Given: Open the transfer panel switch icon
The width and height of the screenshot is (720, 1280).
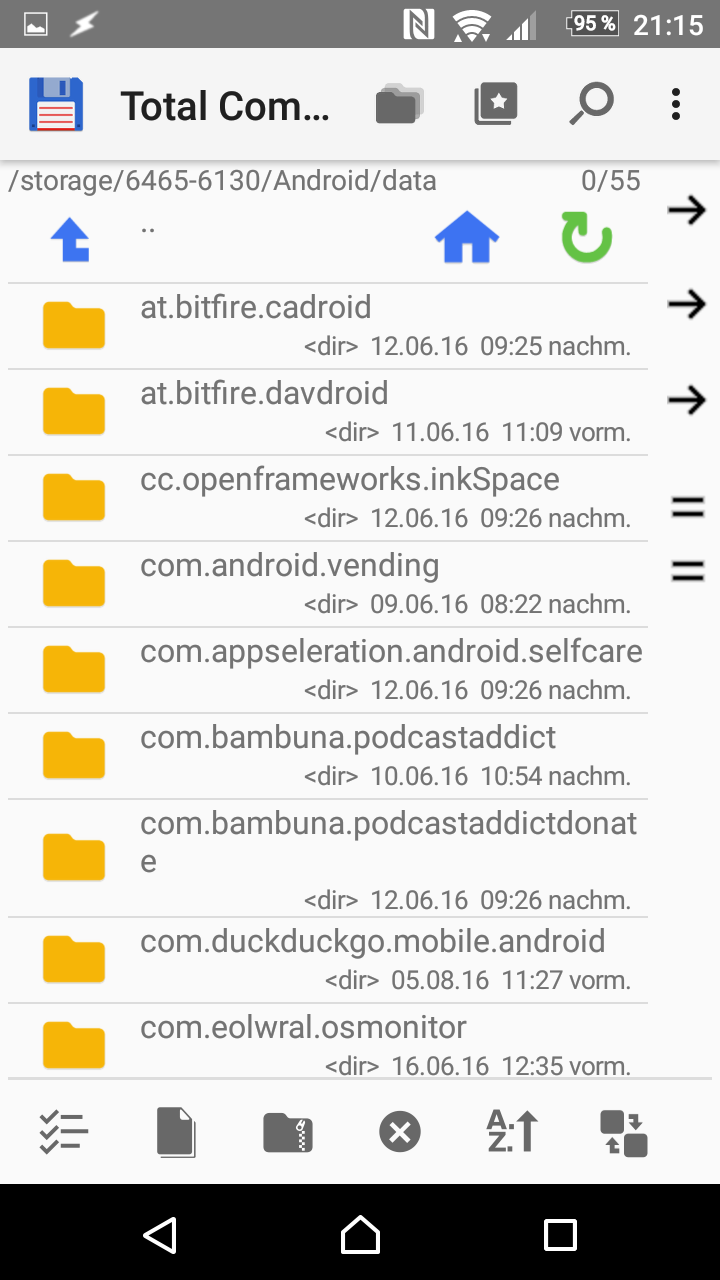Looking at the screenshot, I should [623, 1131].
